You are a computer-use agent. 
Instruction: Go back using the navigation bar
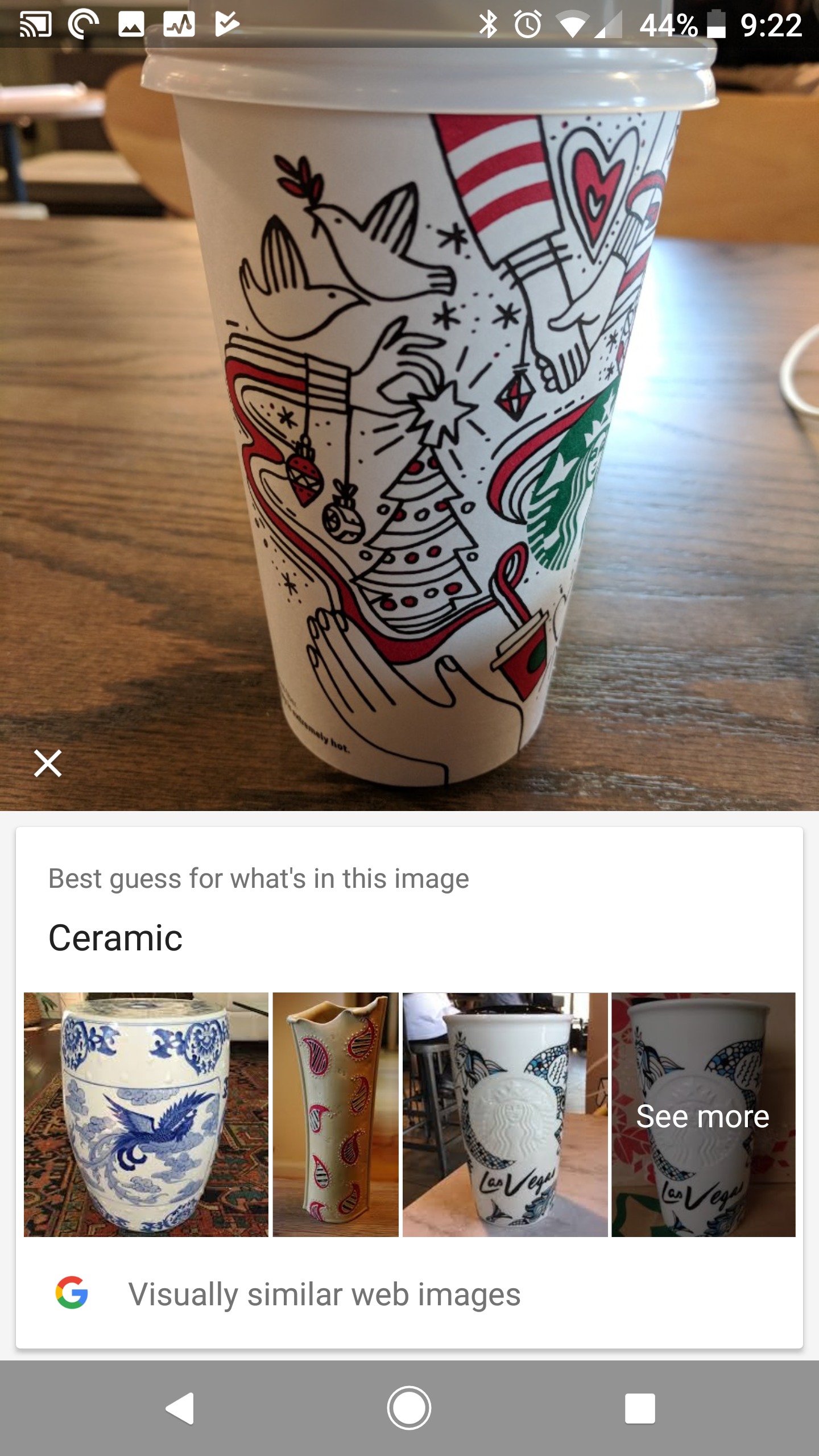click(180, 1408)
